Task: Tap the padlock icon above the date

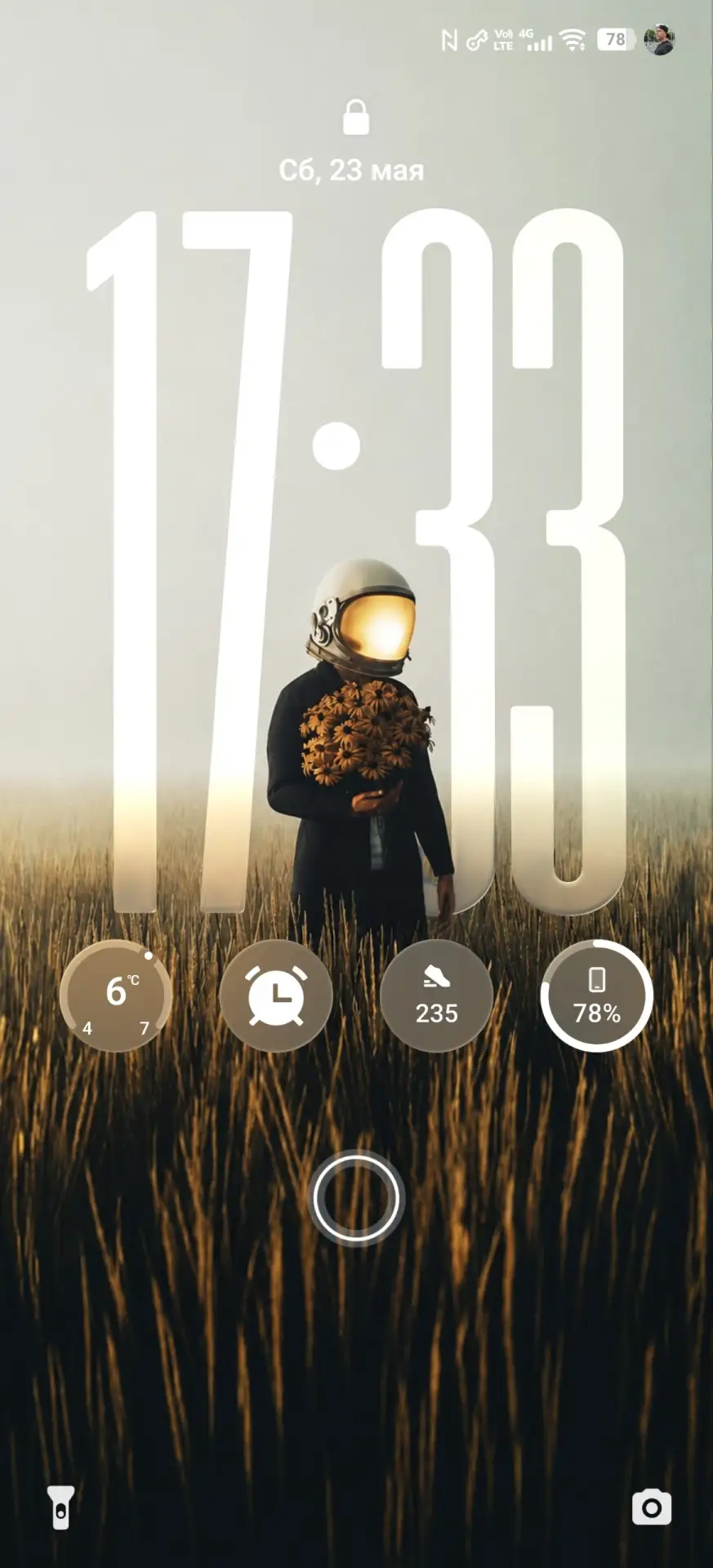Action: (x=355, y=118)
